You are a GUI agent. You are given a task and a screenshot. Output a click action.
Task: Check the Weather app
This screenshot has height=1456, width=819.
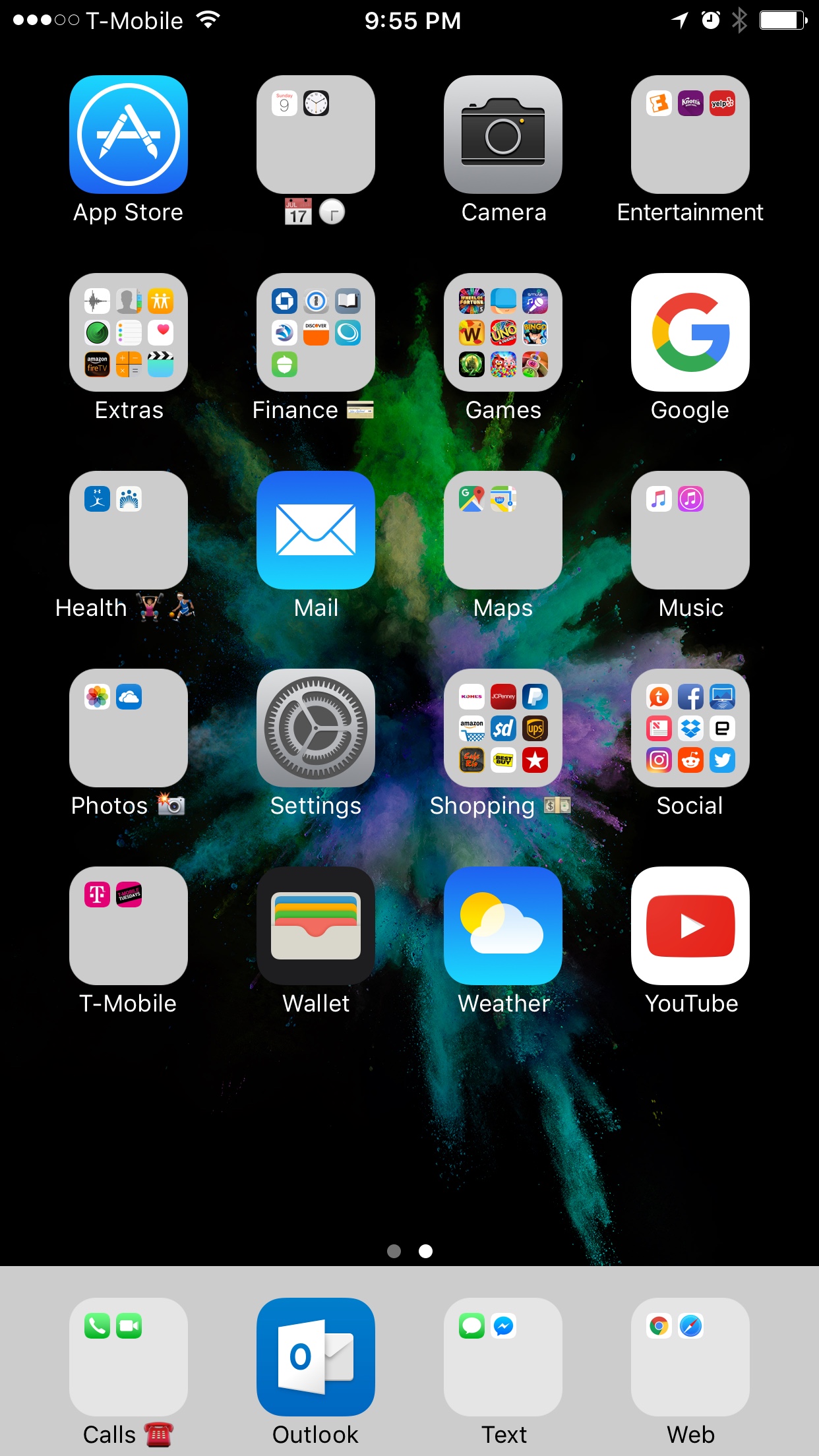(x=503, y=926)
